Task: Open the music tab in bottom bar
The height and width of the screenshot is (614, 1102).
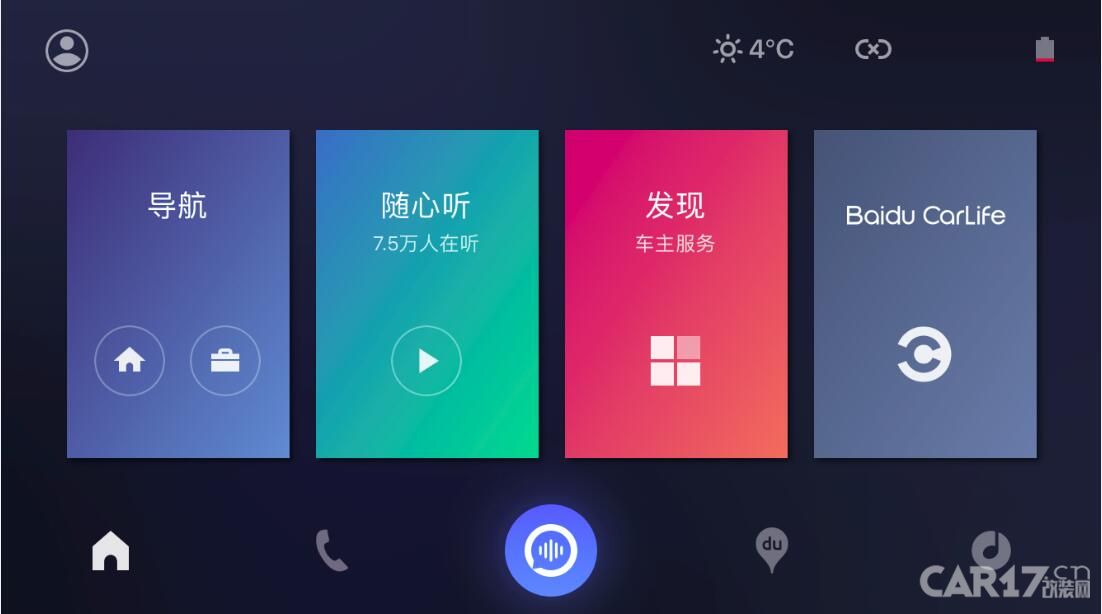Action: (x=990, y=549)
